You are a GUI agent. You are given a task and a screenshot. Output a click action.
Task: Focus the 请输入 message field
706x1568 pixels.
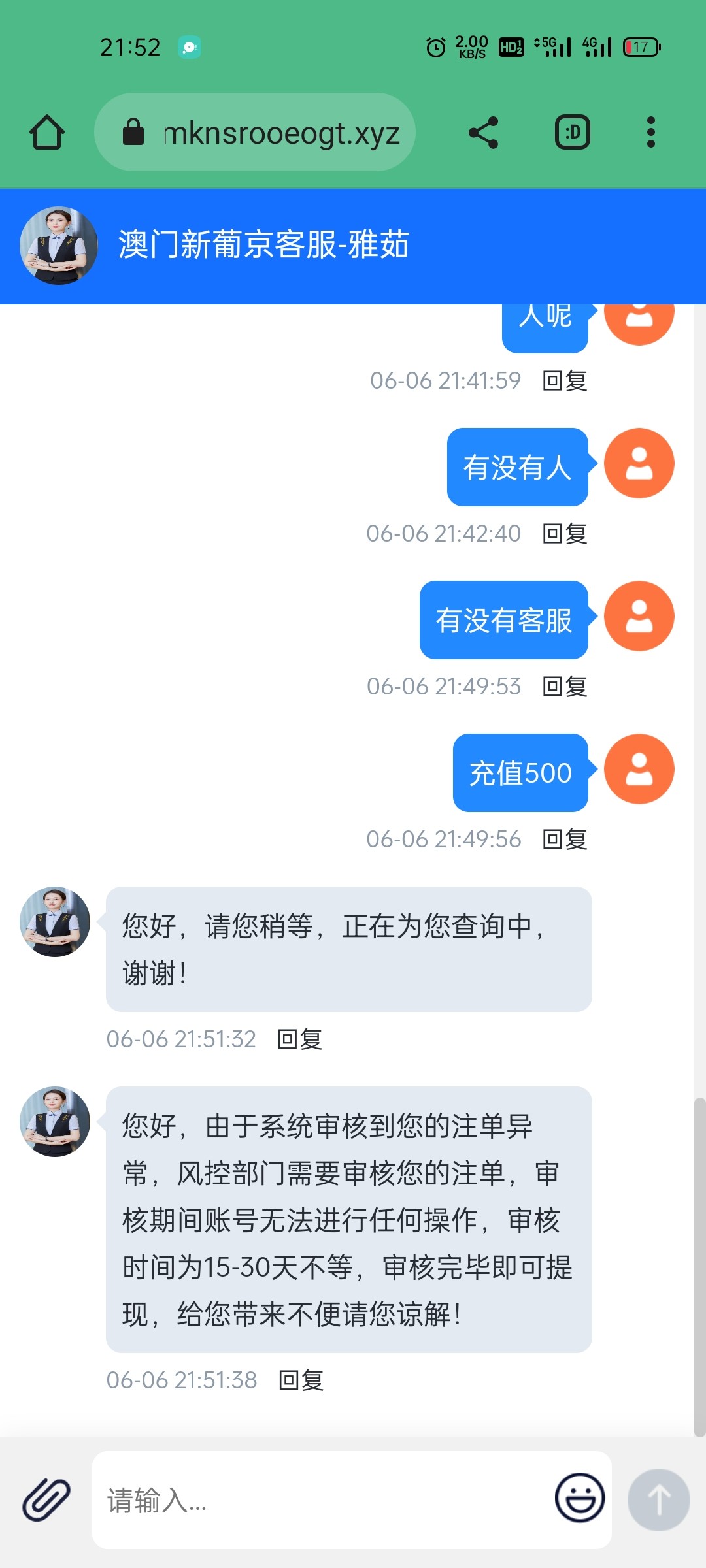coord(320,1500)
